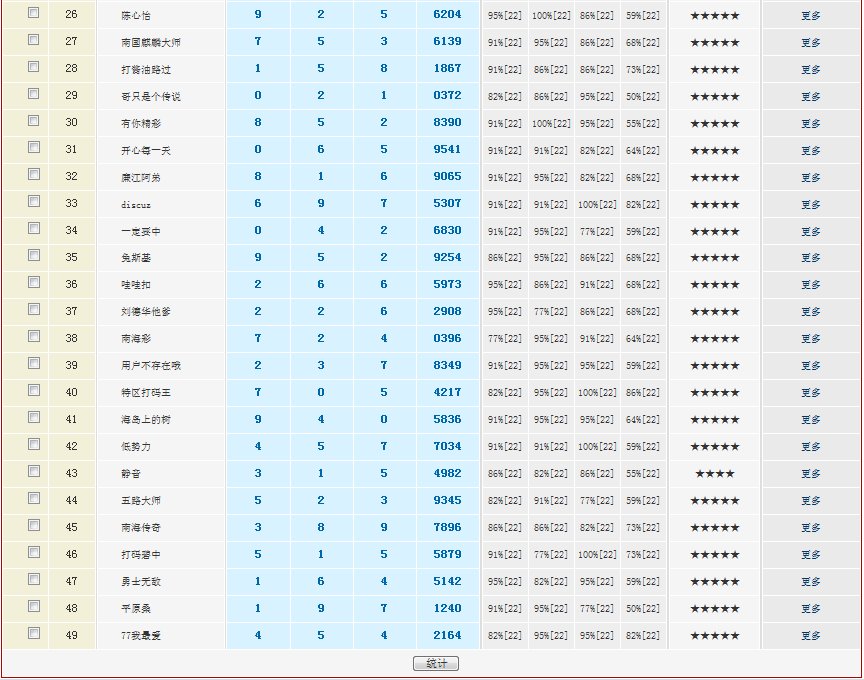Check the box for row 49
Image resolution: width=864 pixels, height=680 pixels.
point(34,633)
